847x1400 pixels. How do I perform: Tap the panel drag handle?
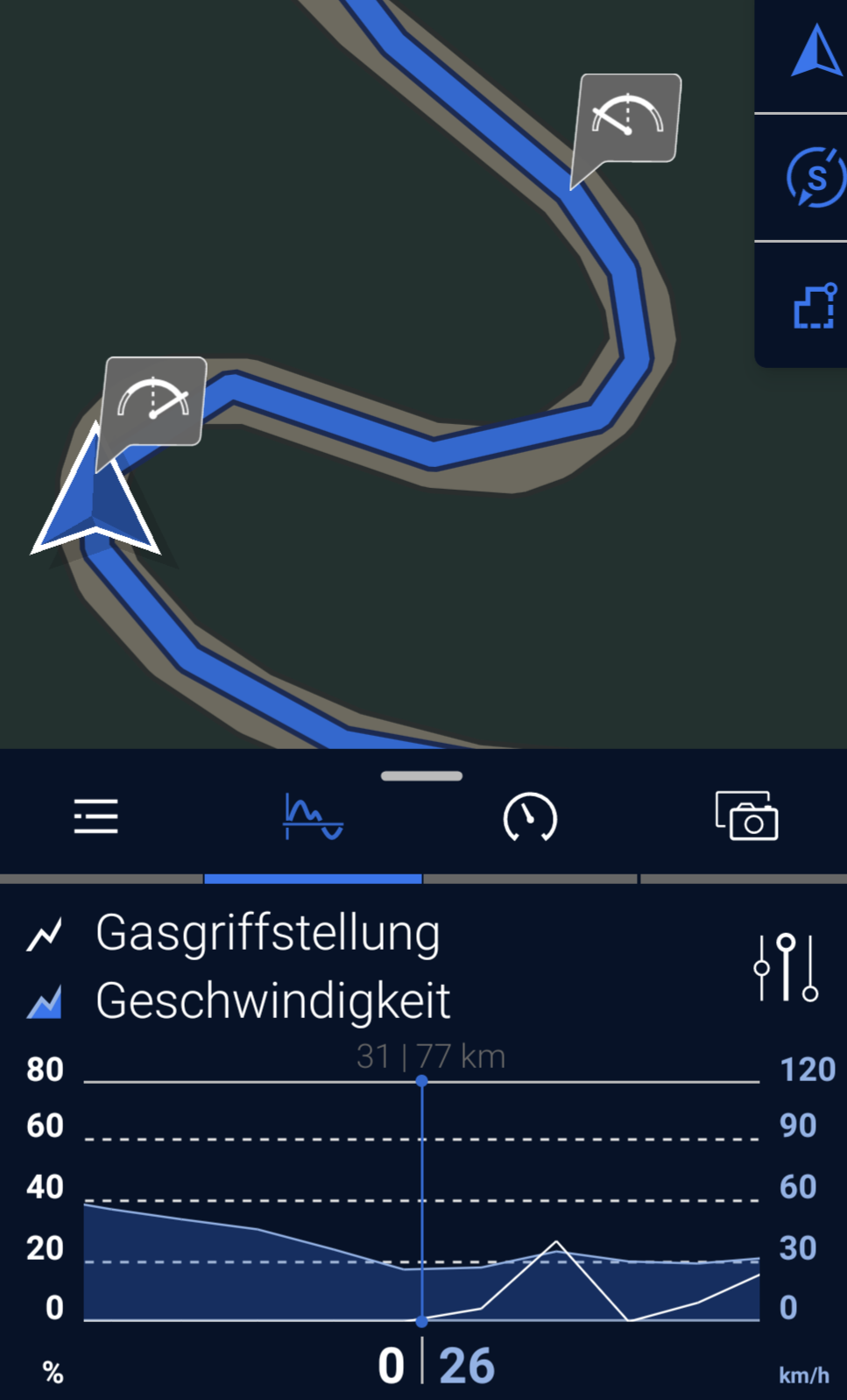[x=422, y=776]
